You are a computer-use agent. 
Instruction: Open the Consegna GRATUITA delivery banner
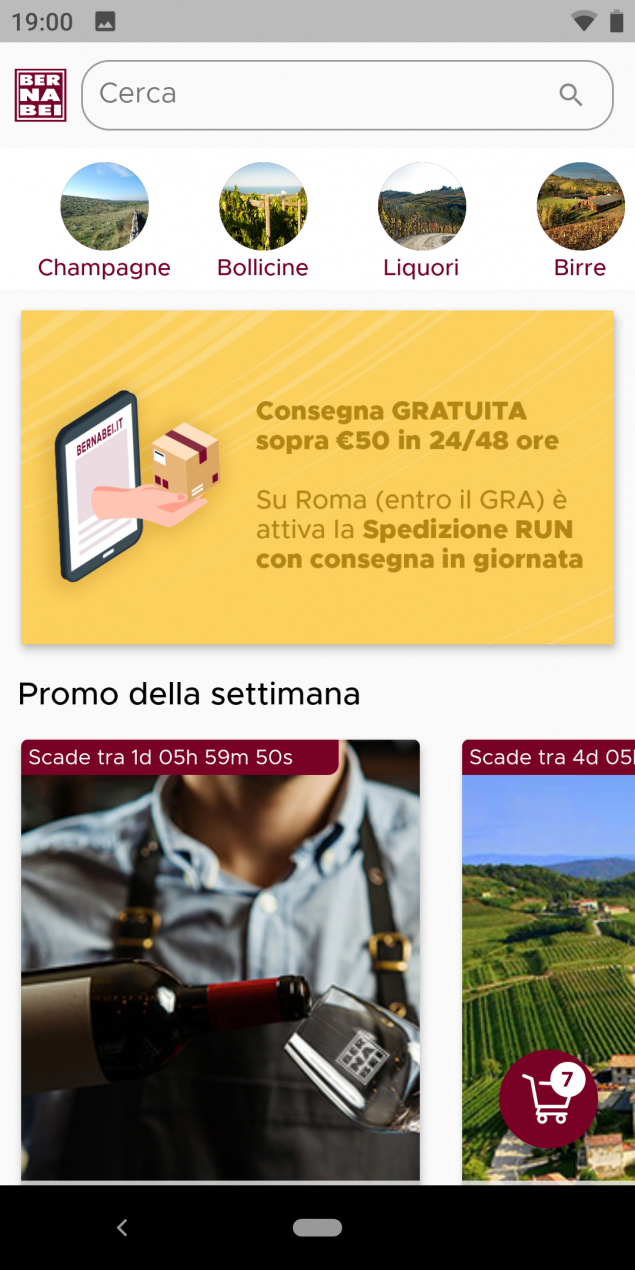pyautogui.click(x=317, y=477)
